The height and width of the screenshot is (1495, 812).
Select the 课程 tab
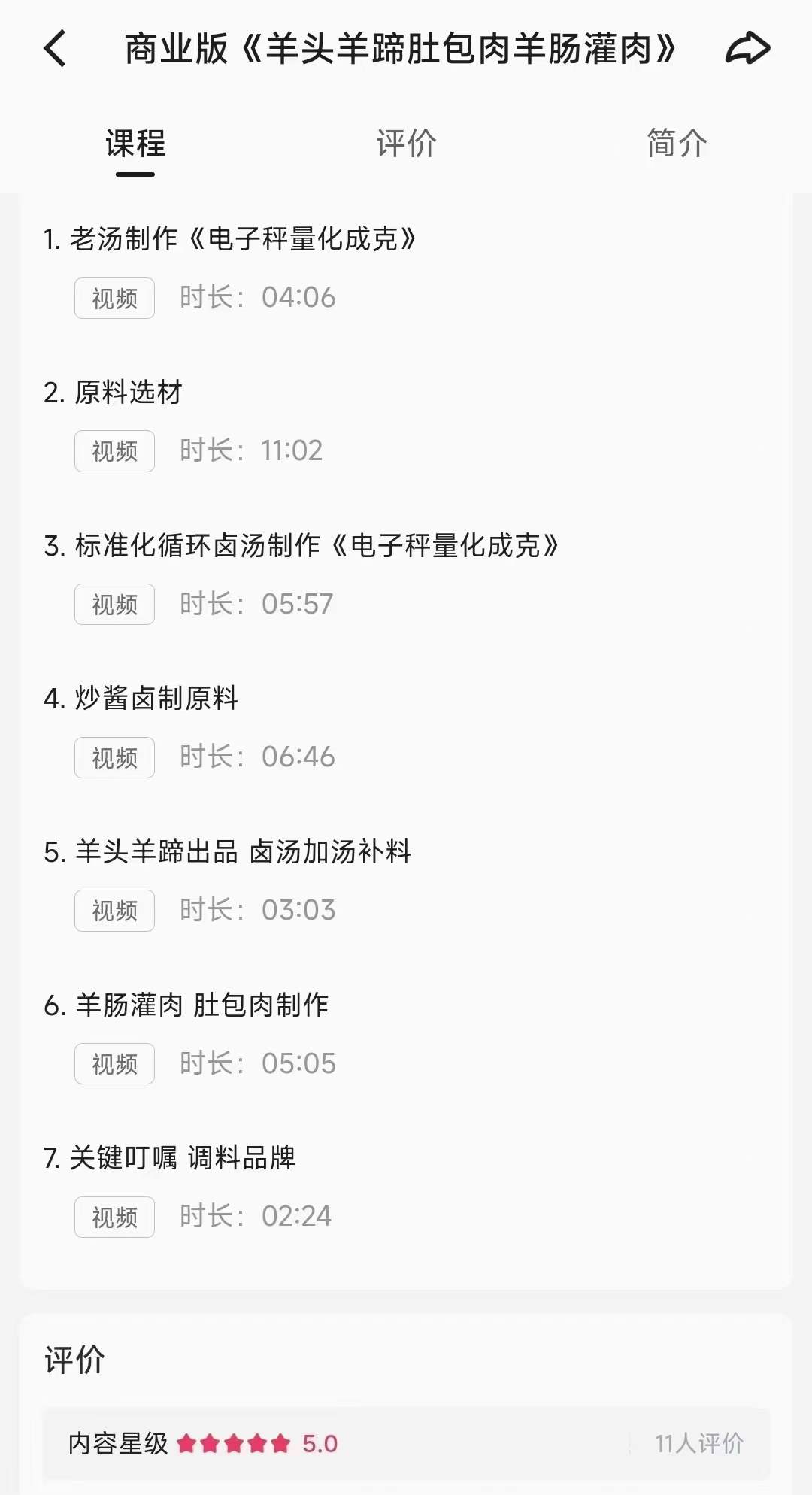click(x=134, y=147)
